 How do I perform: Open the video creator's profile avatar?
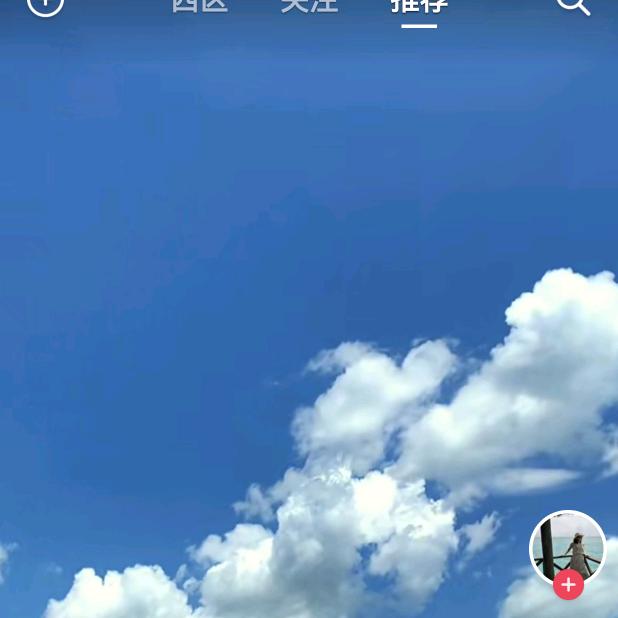pos(567,545)
